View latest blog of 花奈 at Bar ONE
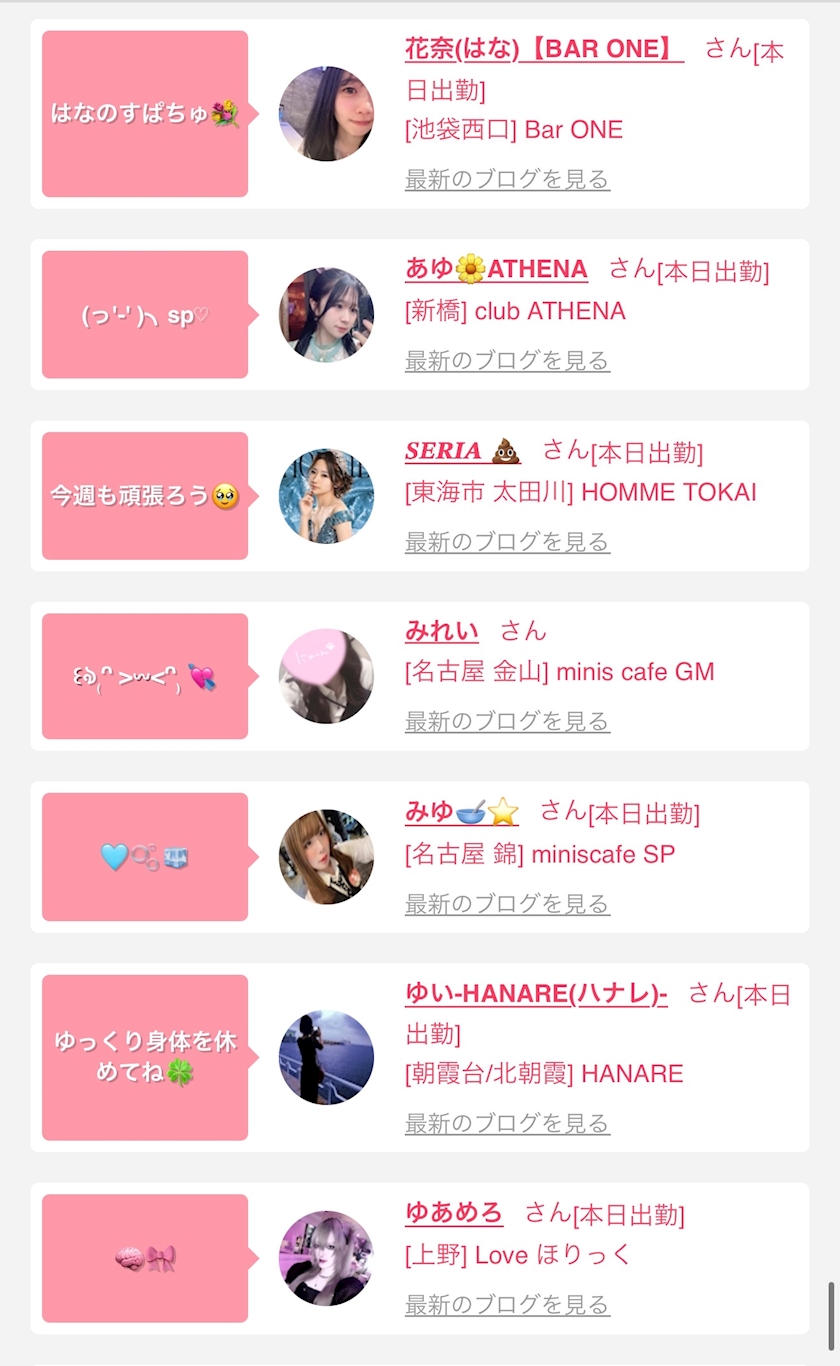This screenshot has width=840, height=1366. (x=507, y=180)
